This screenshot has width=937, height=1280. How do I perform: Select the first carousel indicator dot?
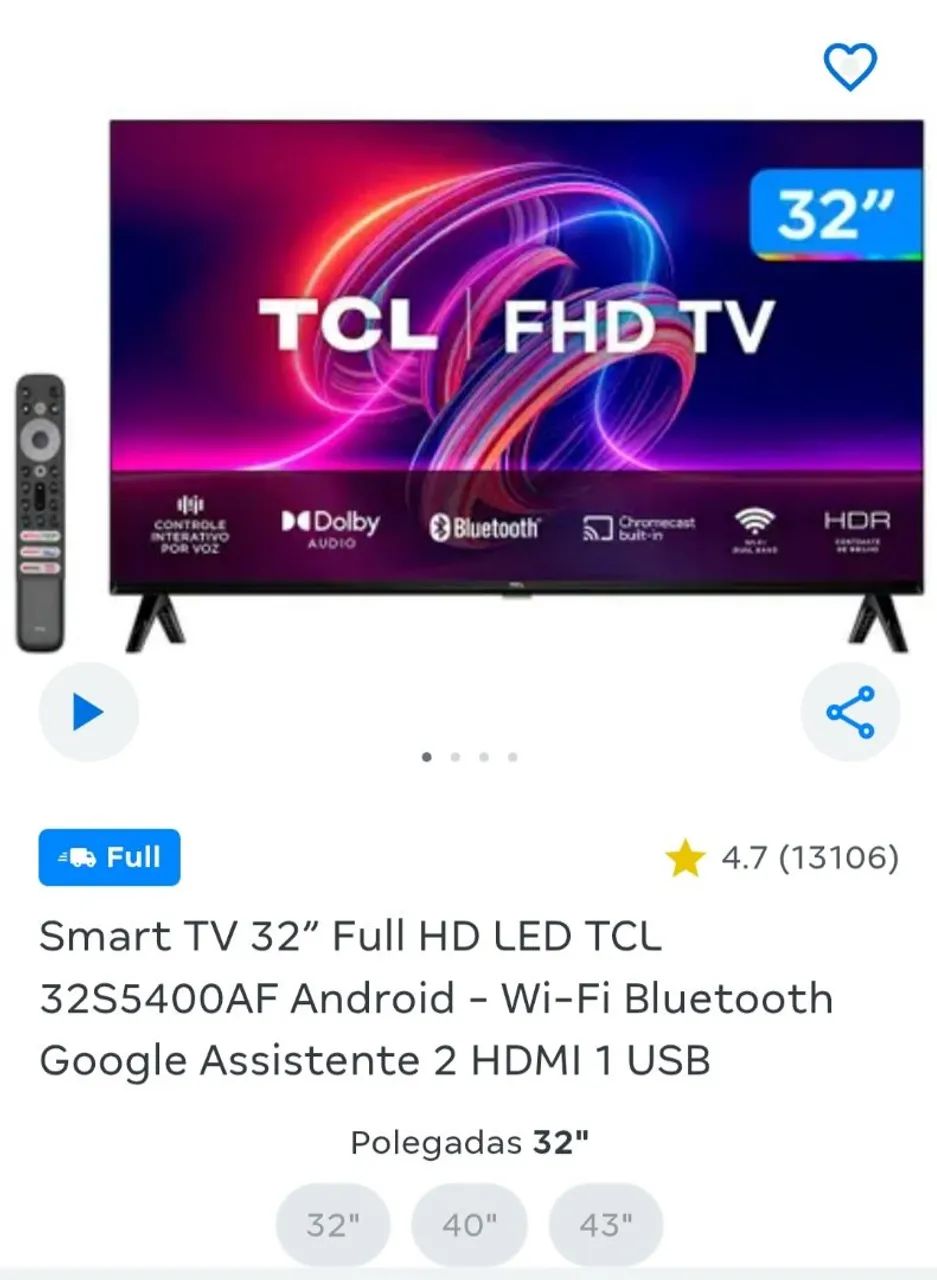(428, 757)
